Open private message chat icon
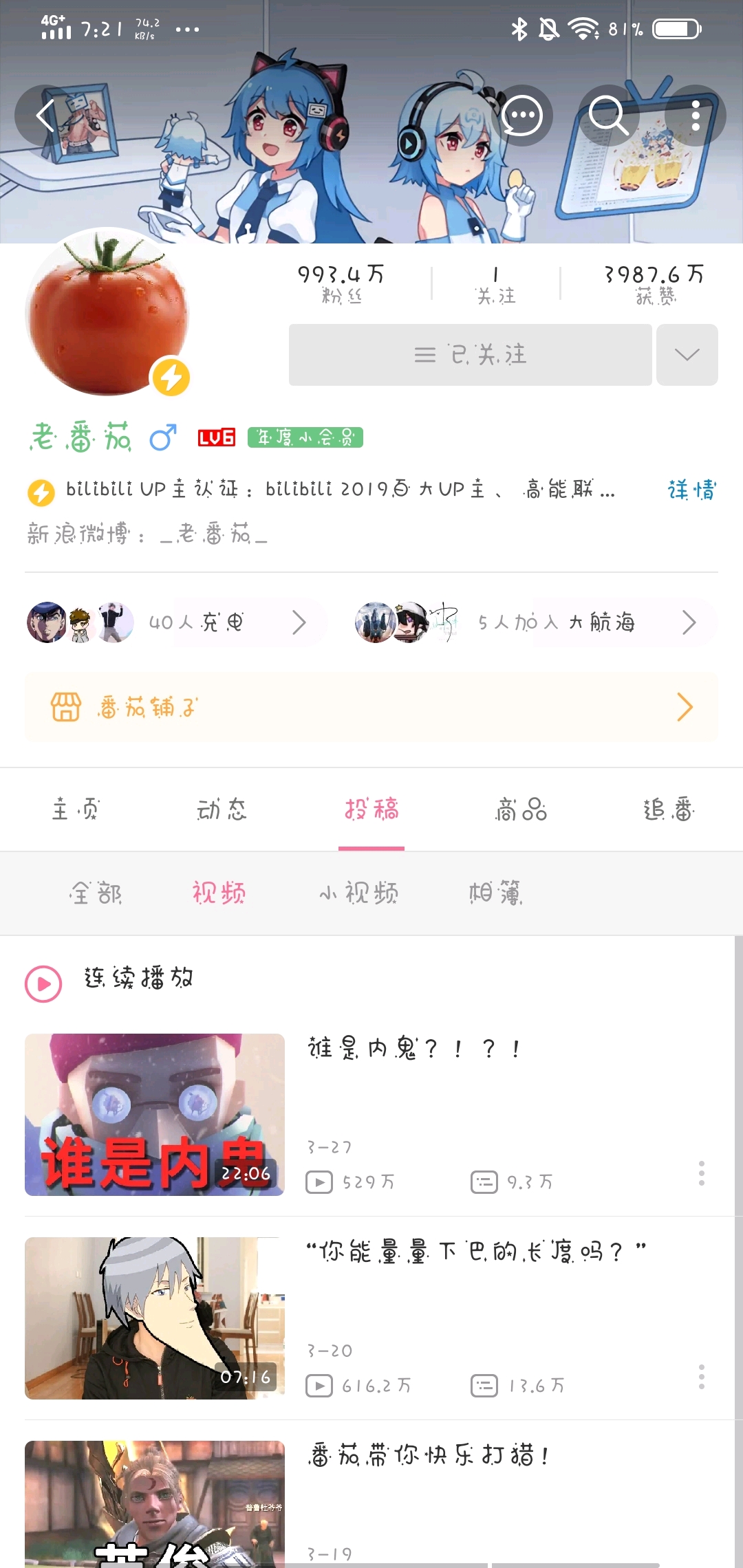Screen dimensions: 743x1568 point(522,116)
